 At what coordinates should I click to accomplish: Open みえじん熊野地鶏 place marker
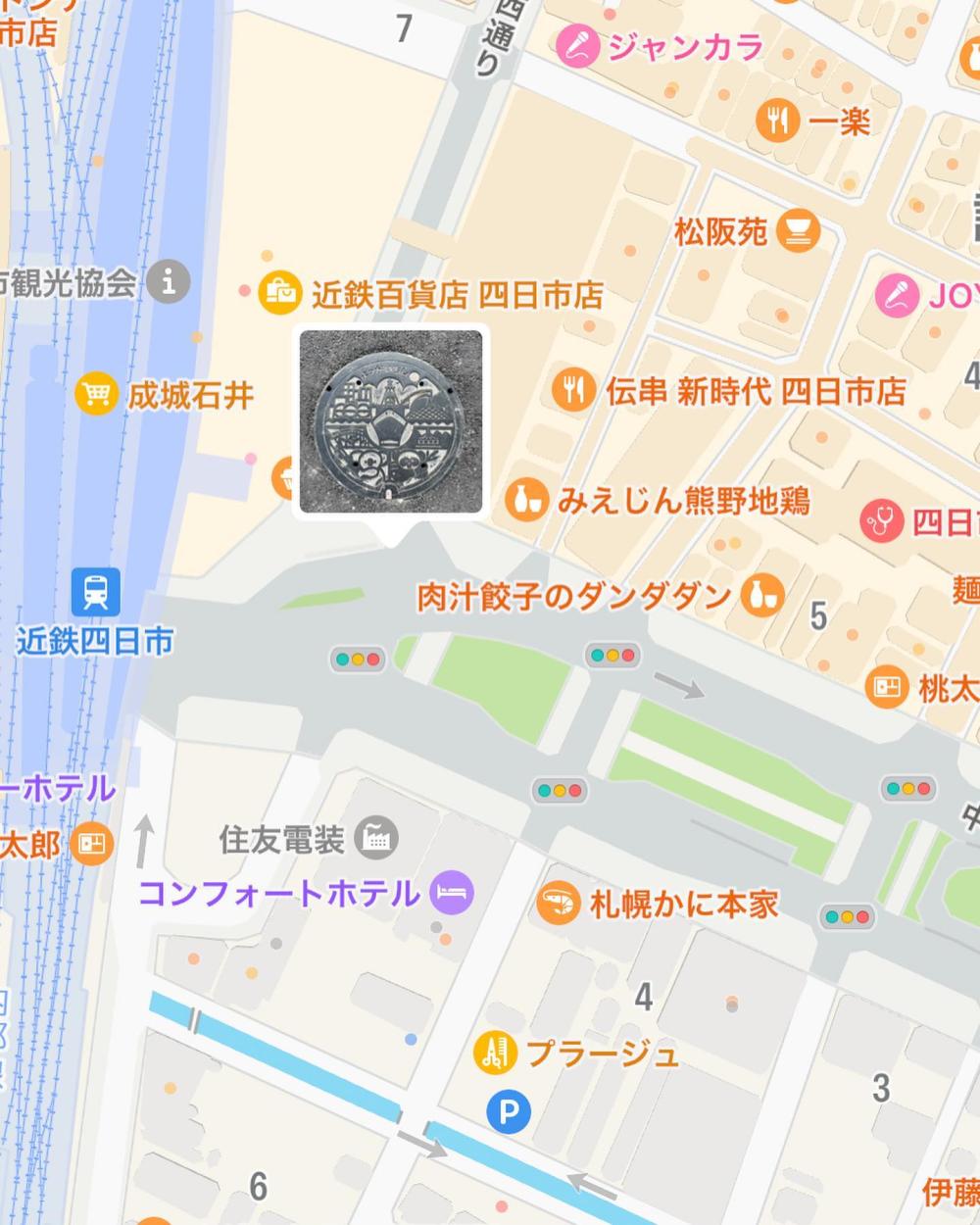pyautogui.click(x=526, y=502)
